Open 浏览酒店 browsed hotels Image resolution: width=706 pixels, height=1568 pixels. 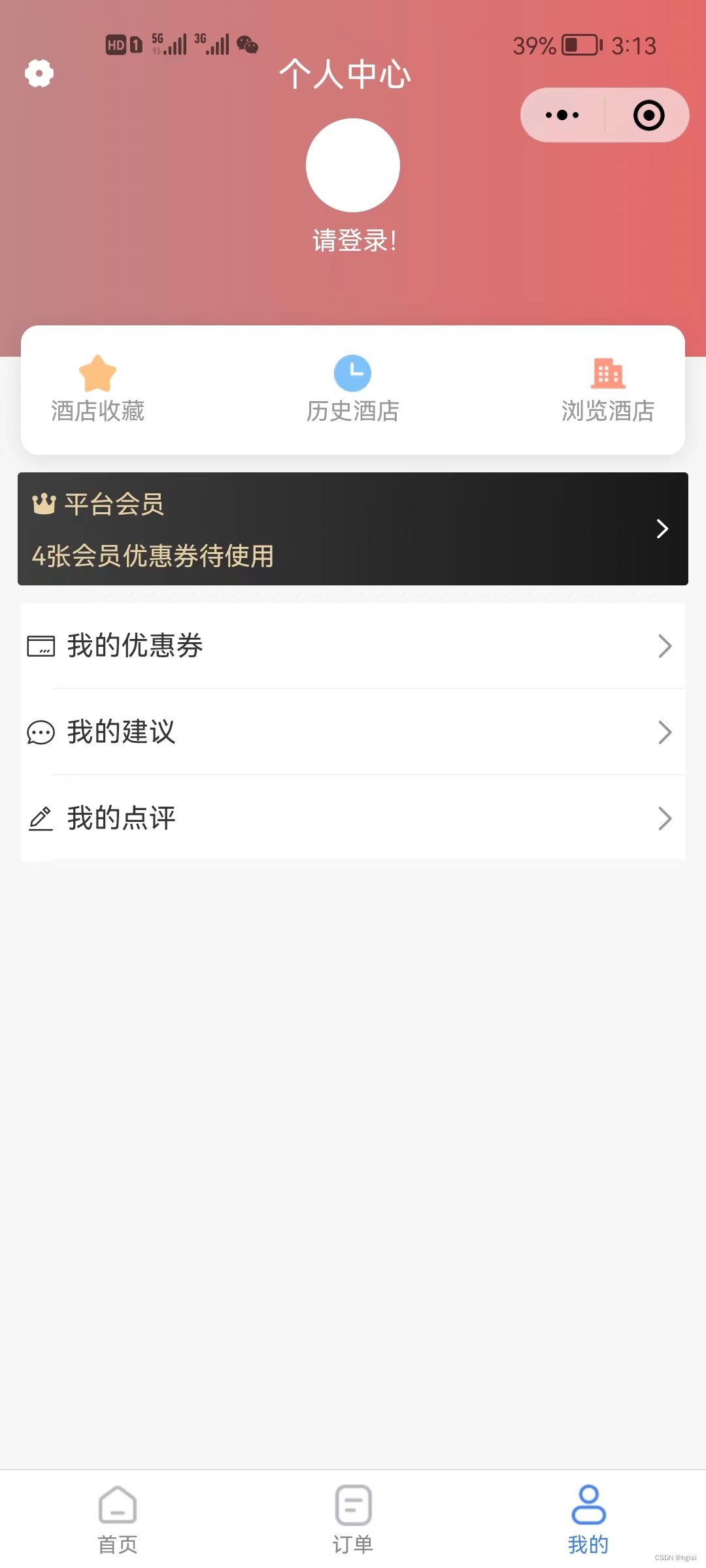point(608,389)
